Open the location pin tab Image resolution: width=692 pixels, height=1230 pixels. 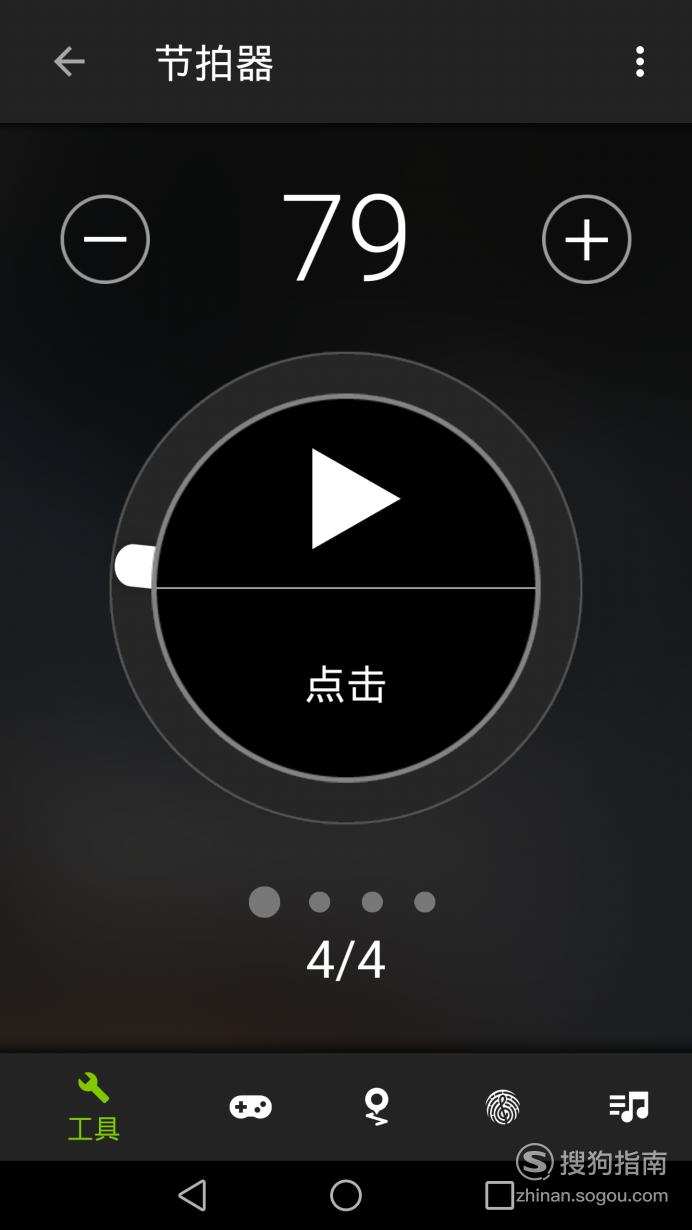click(x=376, y=1106)
